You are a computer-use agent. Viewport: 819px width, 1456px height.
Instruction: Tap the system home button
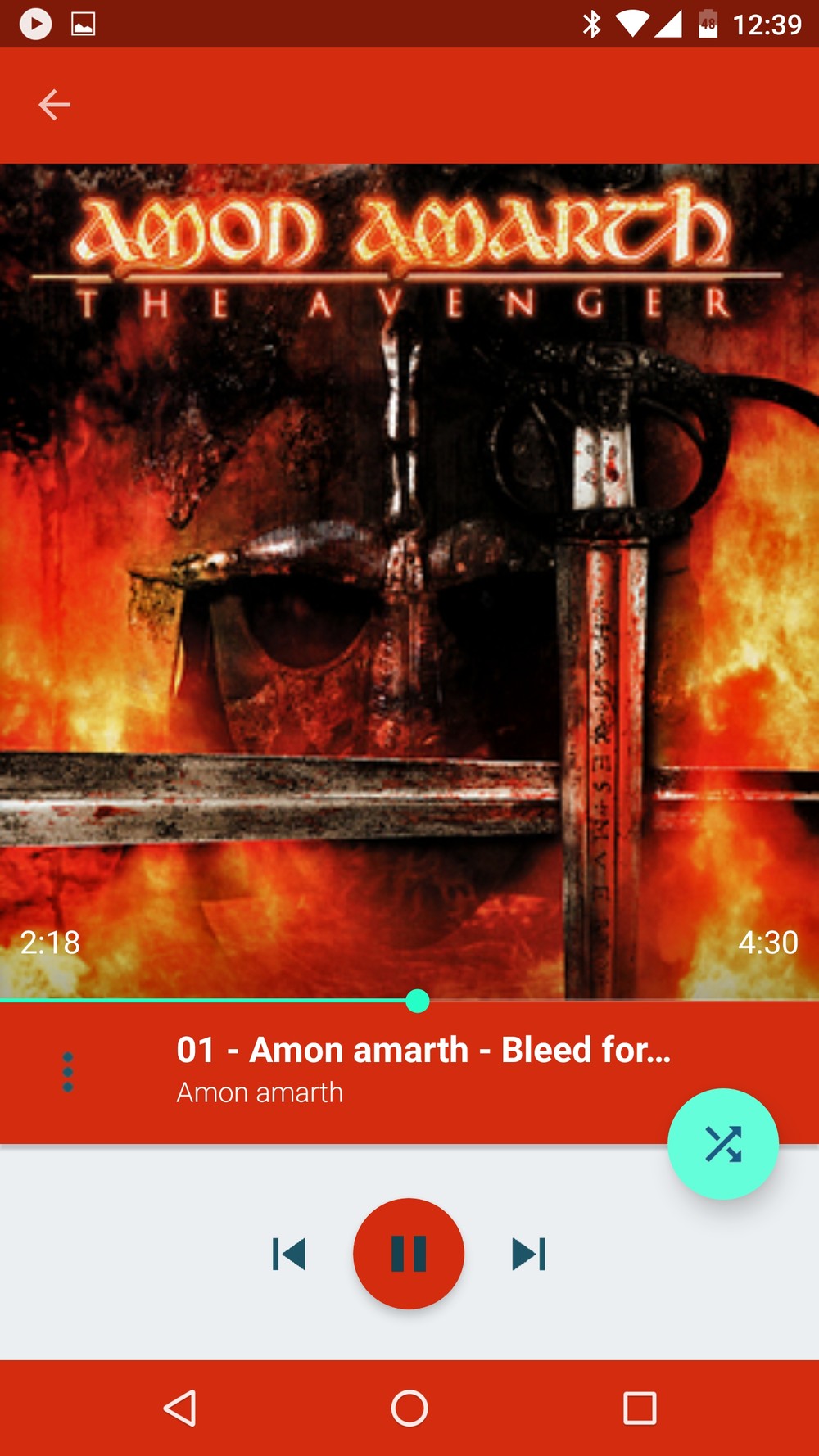(409, 1409)
